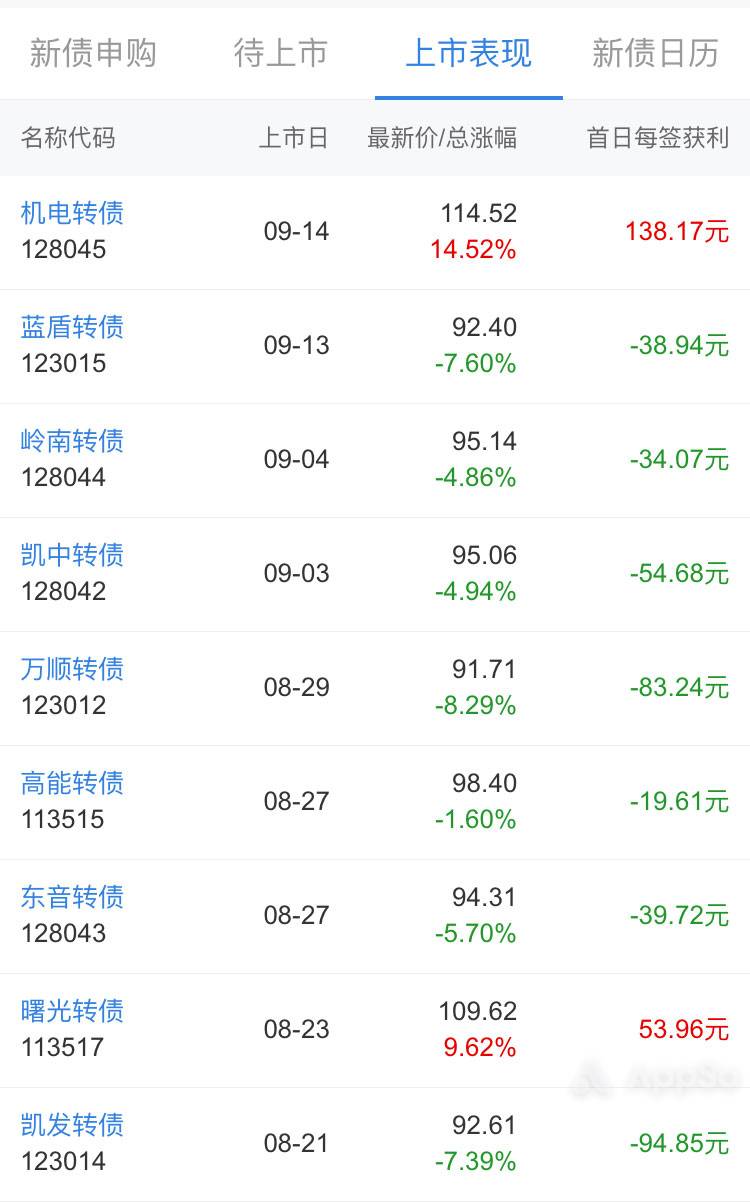Click the 名称代码 column header
Viewport: 750px width, 1202px height.
pyautogui.click(x=70, y=139)
